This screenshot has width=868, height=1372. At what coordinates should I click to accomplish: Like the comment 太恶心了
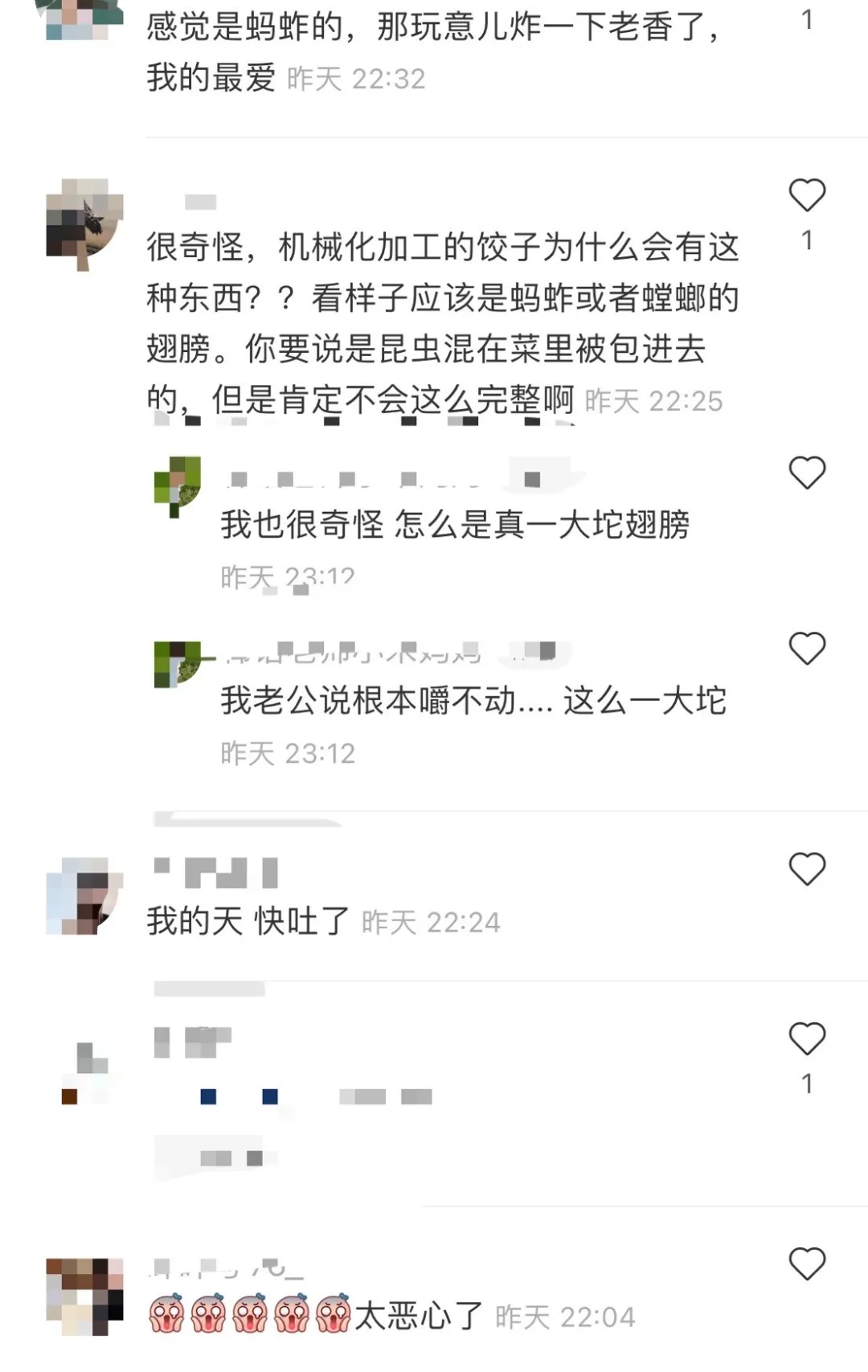pos(807,1264)
